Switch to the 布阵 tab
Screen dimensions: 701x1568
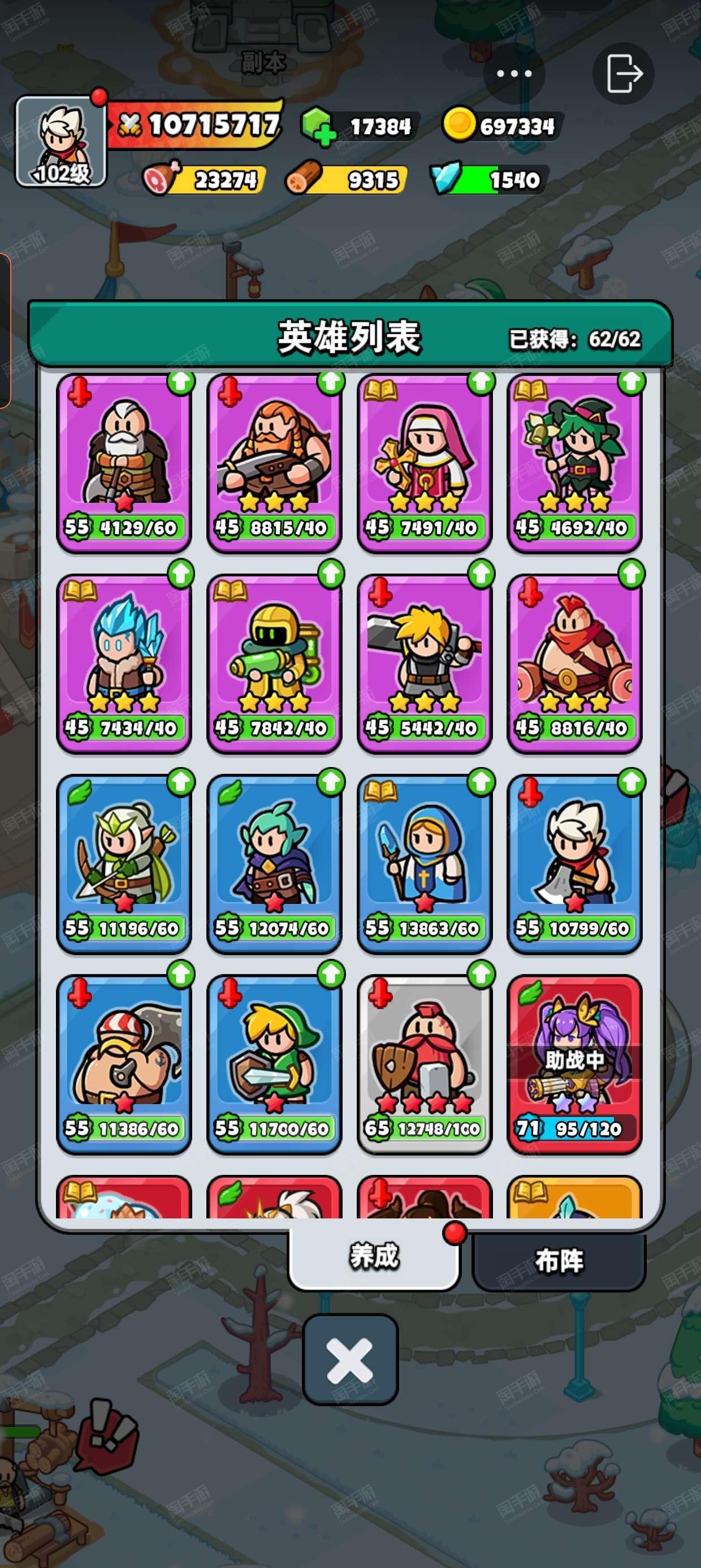coord(559,1260)
